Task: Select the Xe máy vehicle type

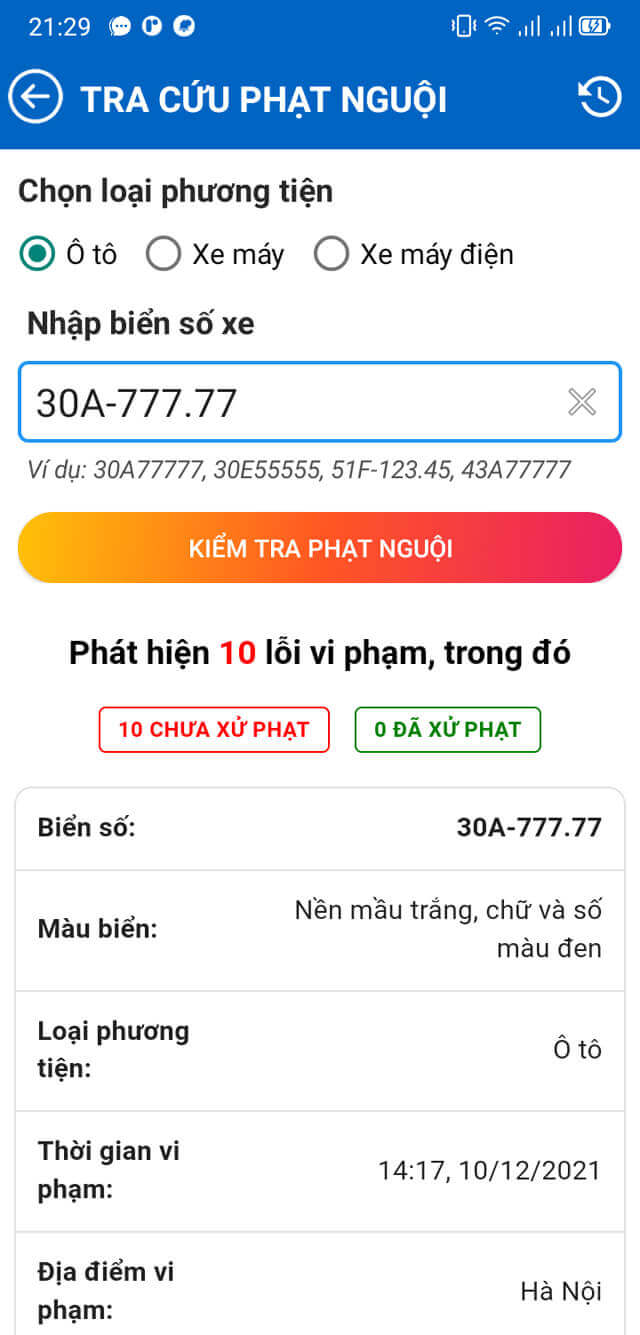Action: click(x=215, y=254)
